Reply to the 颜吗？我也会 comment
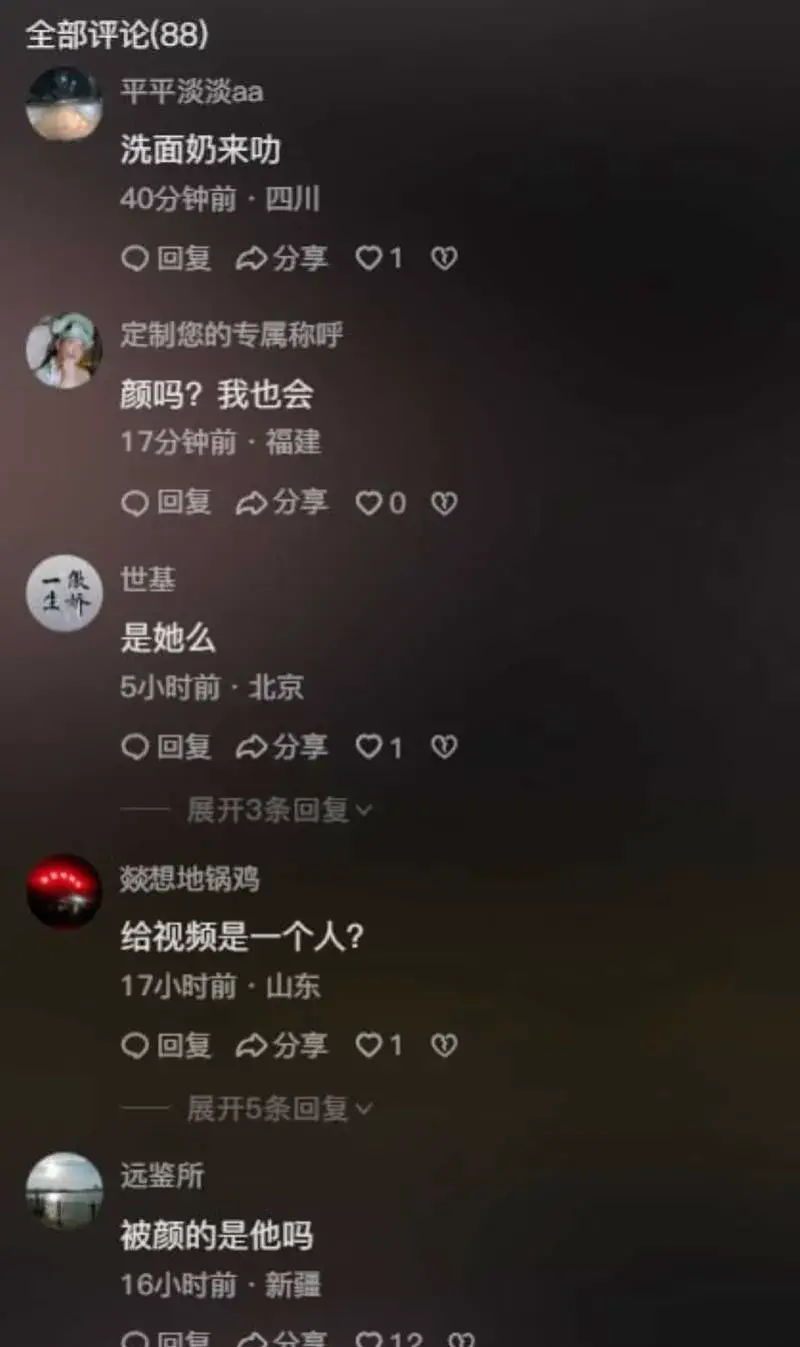 pos(166,503)
